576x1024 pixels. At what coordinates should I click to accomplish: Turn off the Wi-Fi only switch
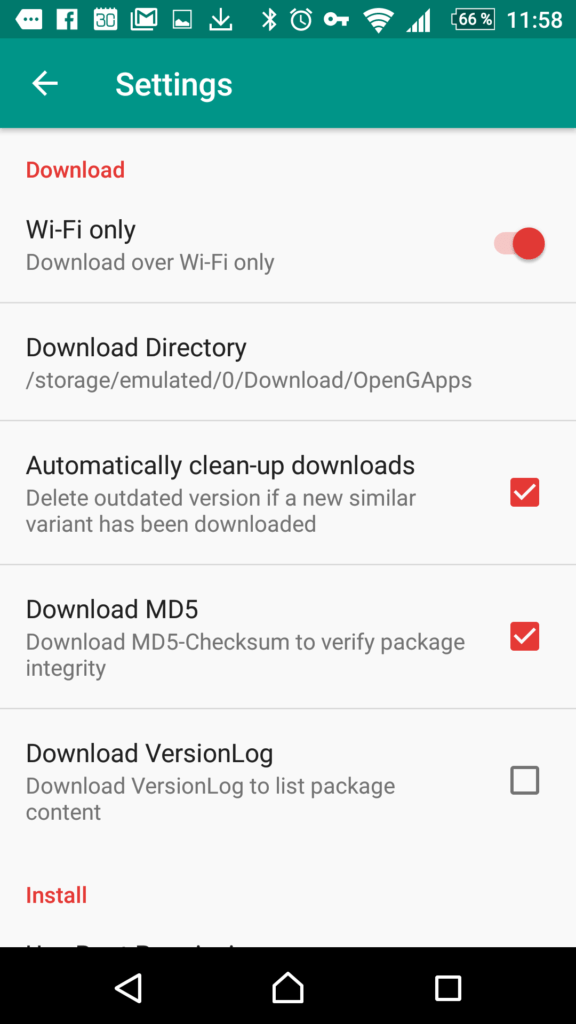tap(519, 244)
